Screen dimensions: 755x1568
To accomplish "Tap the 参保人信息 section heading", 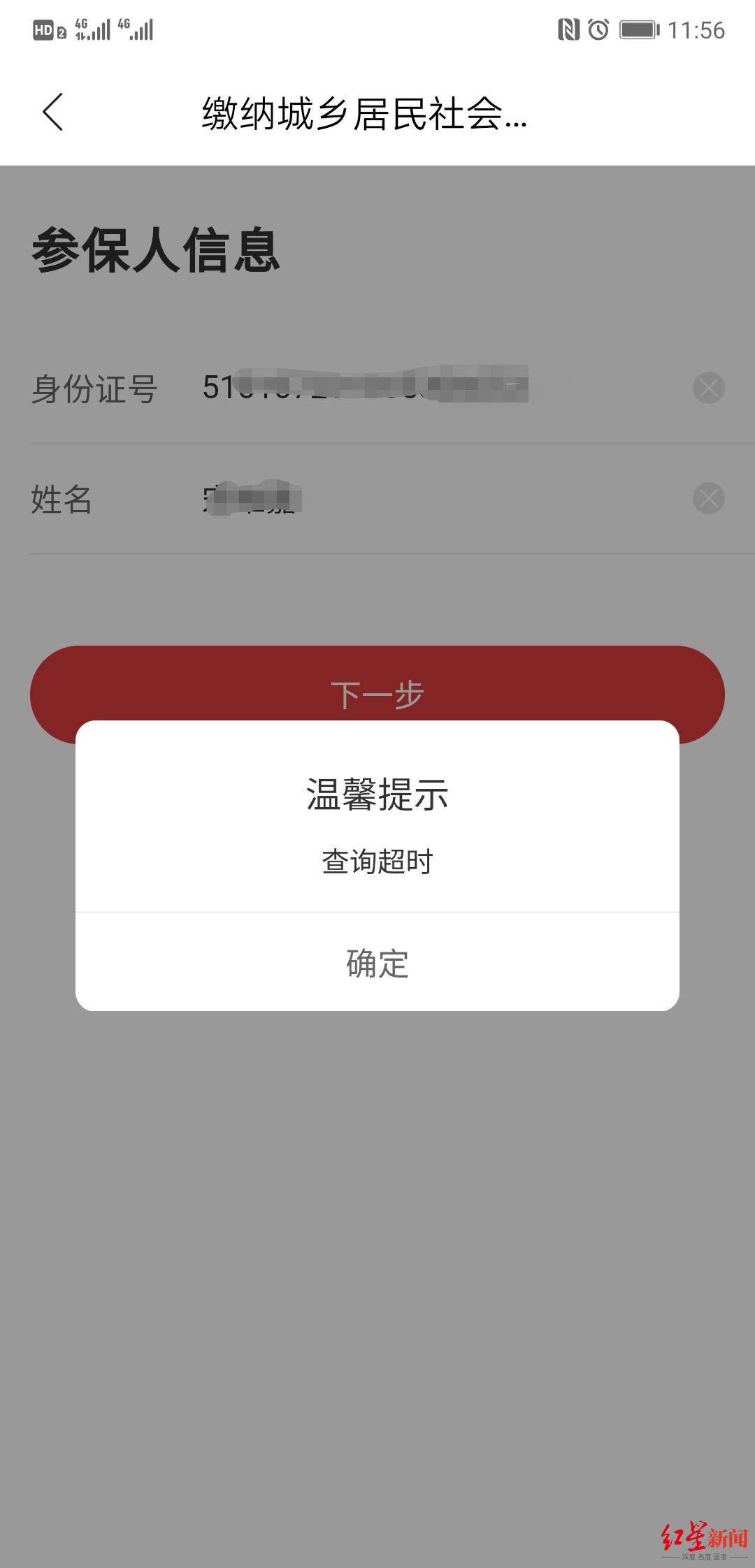I will (x=155, y=252).
